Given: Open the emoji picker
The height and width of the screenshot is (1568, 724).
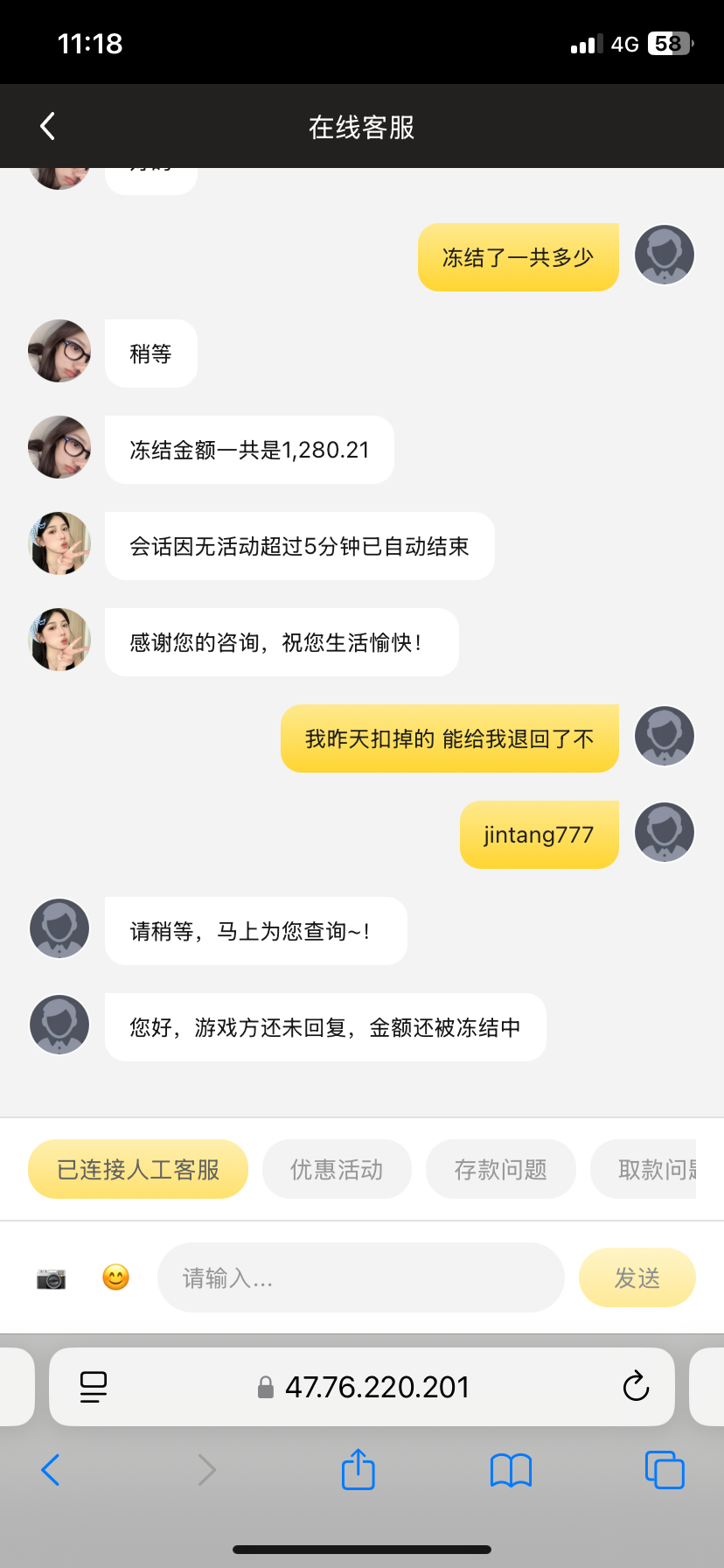Looking at the screenshot, I should [x=115, y=1277].
